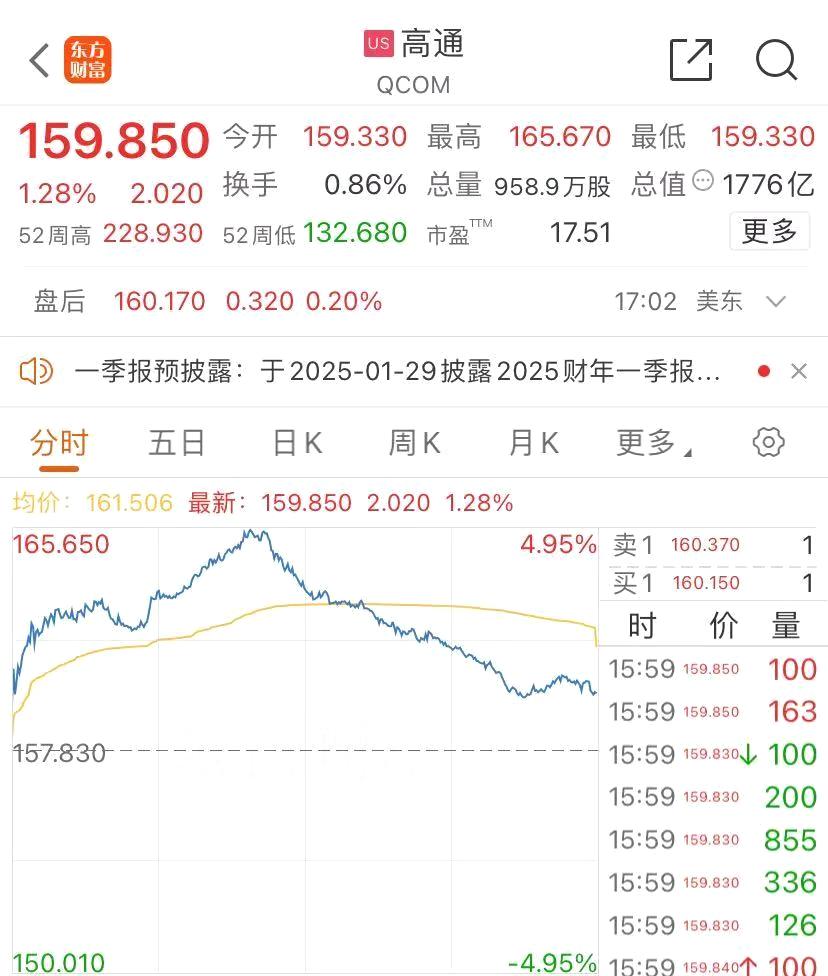Open the stock search
Screen dimensions: 828x976
click(x=776, y=60)
